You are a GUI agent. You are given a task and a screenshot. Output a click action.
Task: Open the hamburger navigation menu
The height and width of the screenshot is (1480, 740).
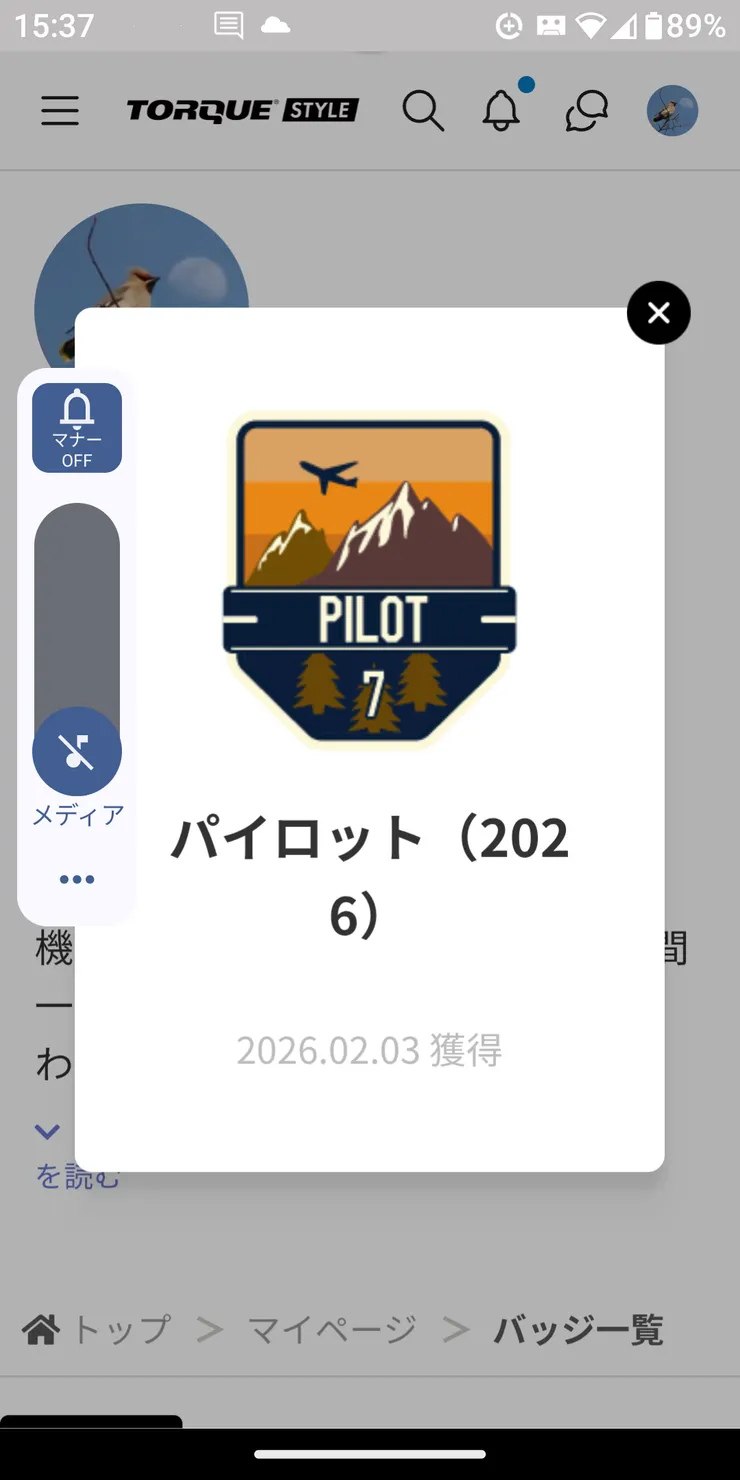(x=59, y=111)
